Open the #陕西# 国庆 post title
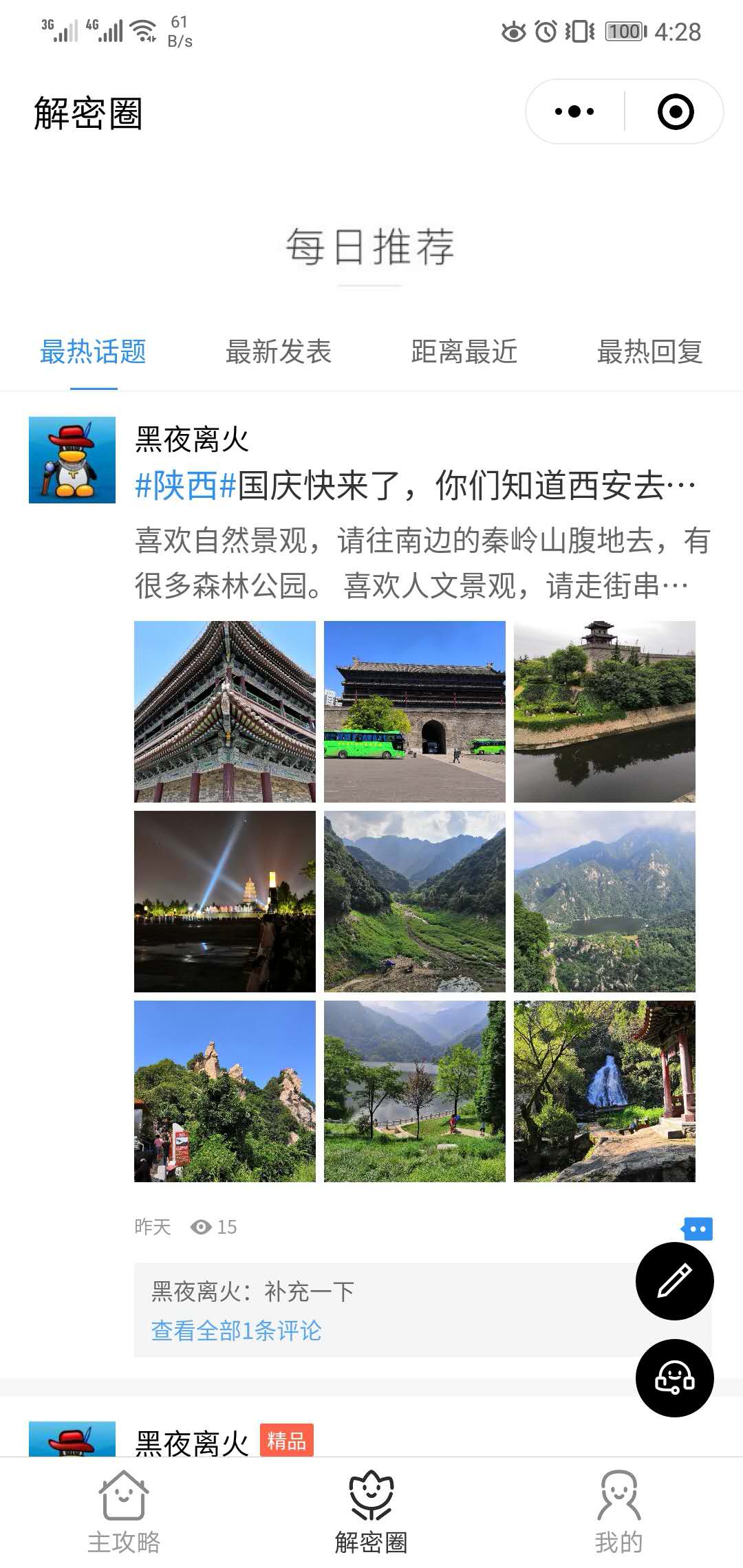 415,486
